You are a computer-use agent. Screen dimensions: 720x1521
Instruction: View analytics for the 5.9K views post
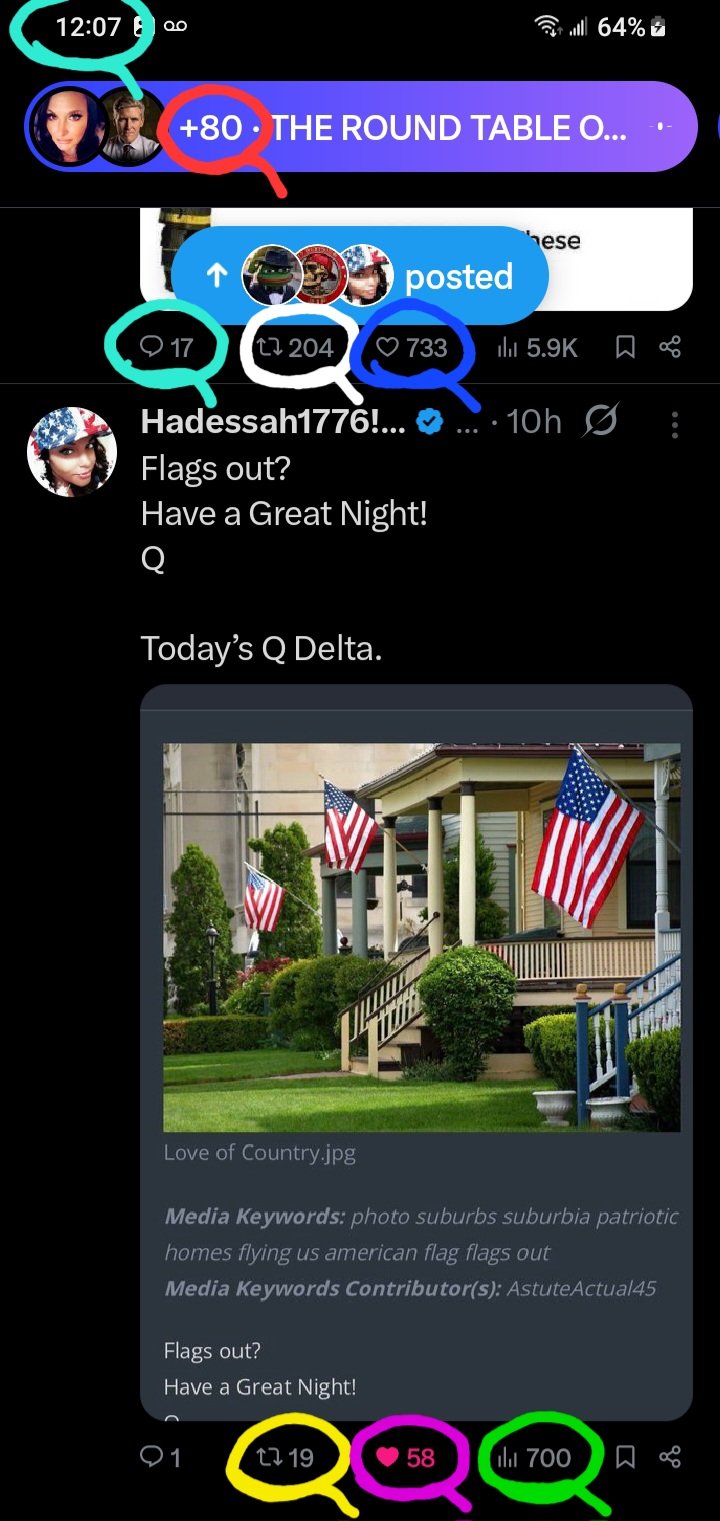coord(538,347)
